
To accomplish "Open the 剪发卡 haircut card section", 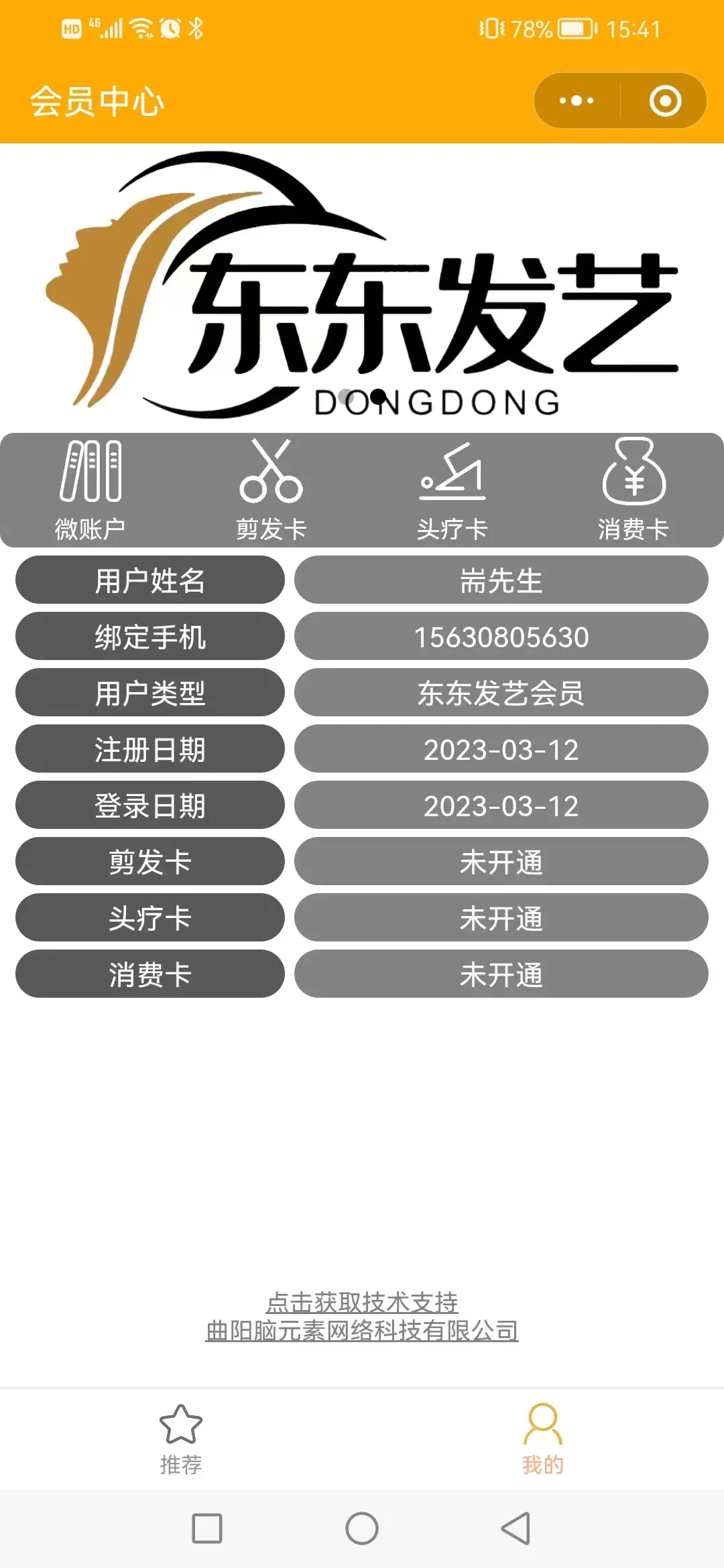I will coord(271,490).
